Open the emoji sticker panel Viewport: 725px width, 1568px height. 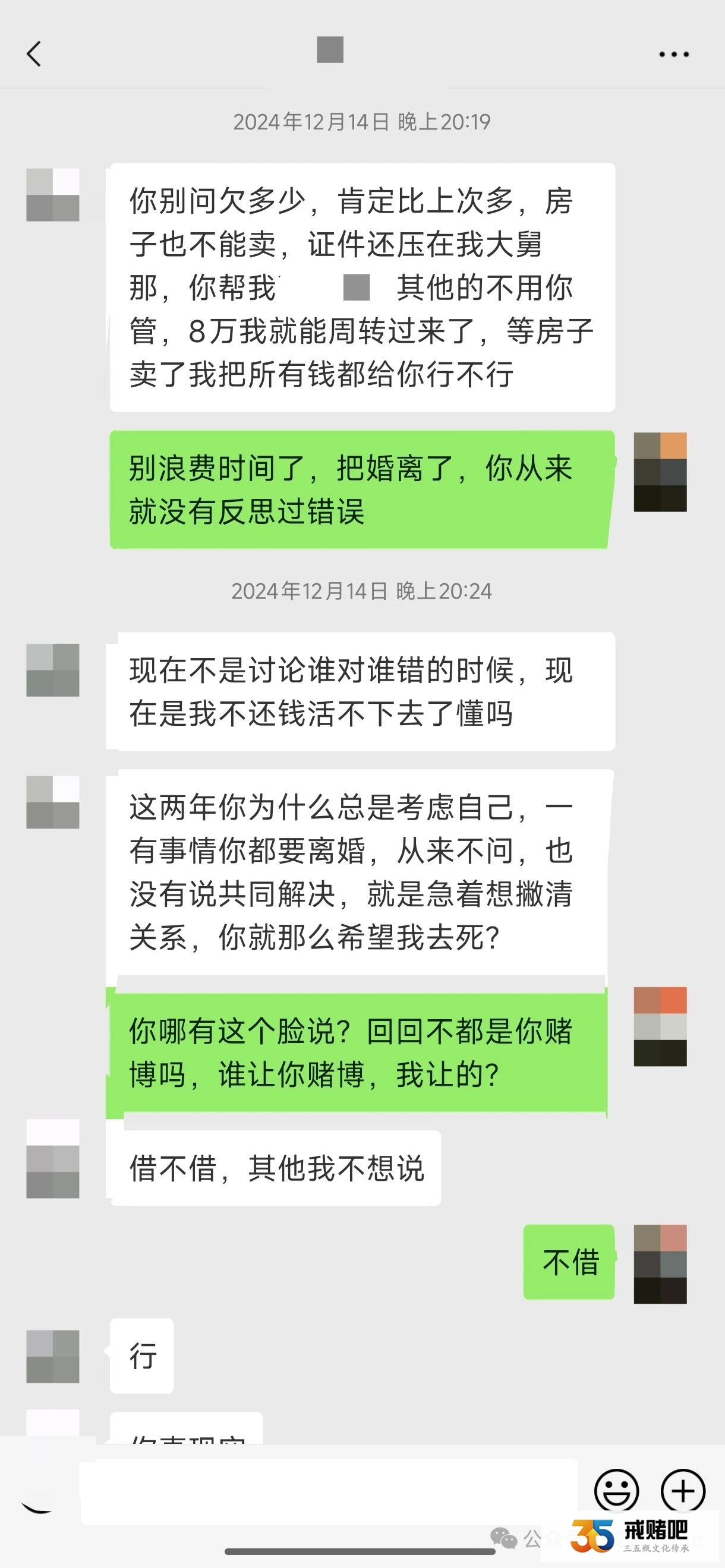pyautogui.click(x=616, y=1491)
